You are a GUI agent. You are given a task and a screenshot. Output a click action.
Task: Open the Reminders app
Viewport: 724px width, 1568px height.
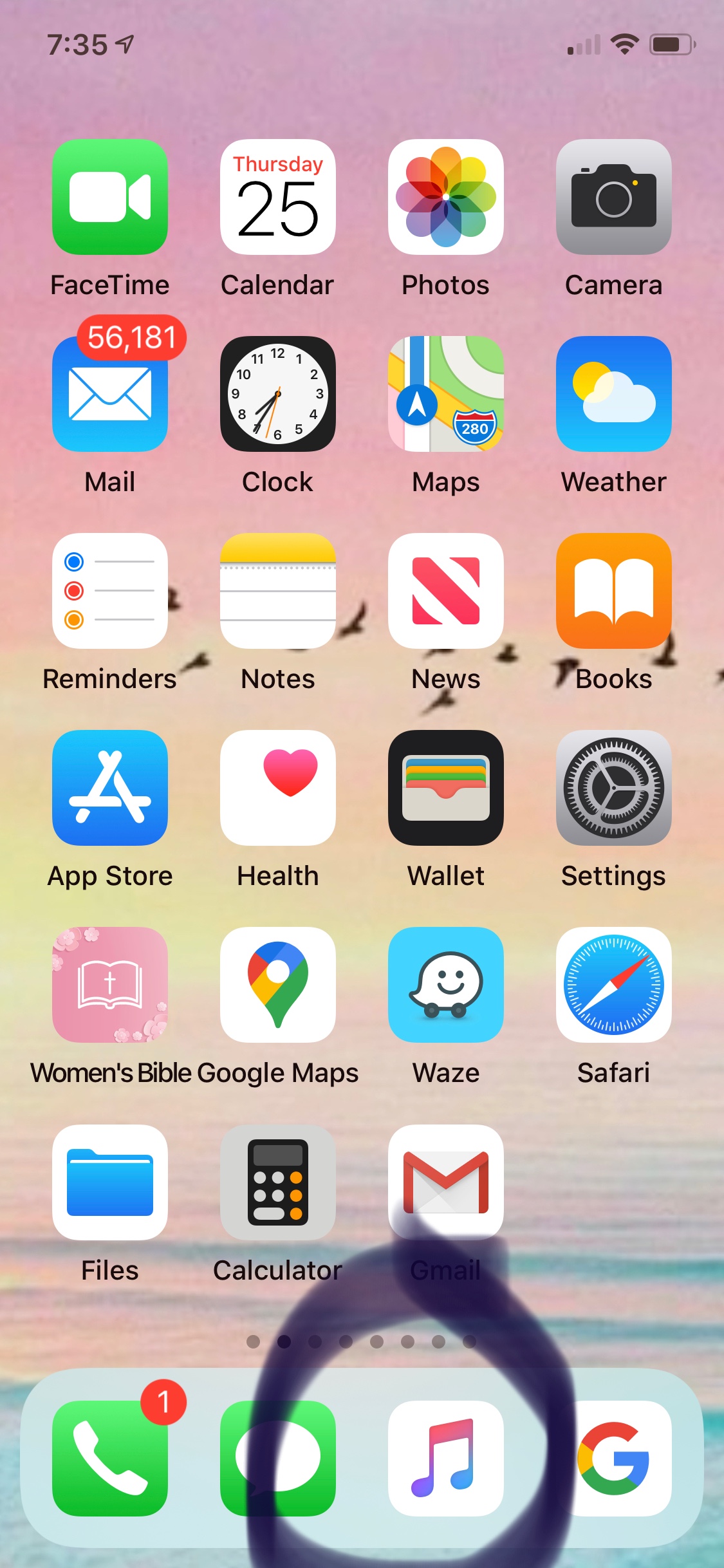(110, 591)
